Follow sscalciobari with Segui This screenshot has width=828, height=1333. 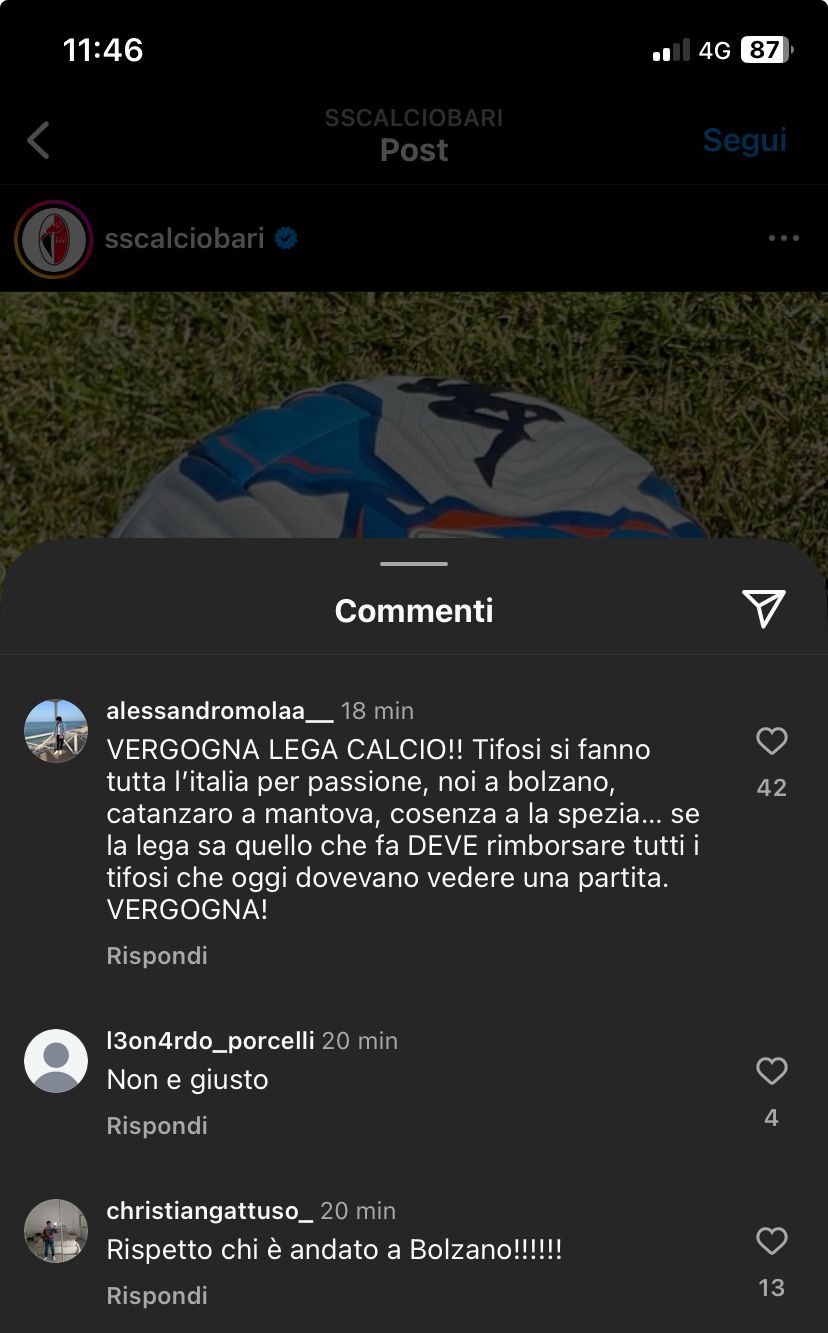pos(744,140)
